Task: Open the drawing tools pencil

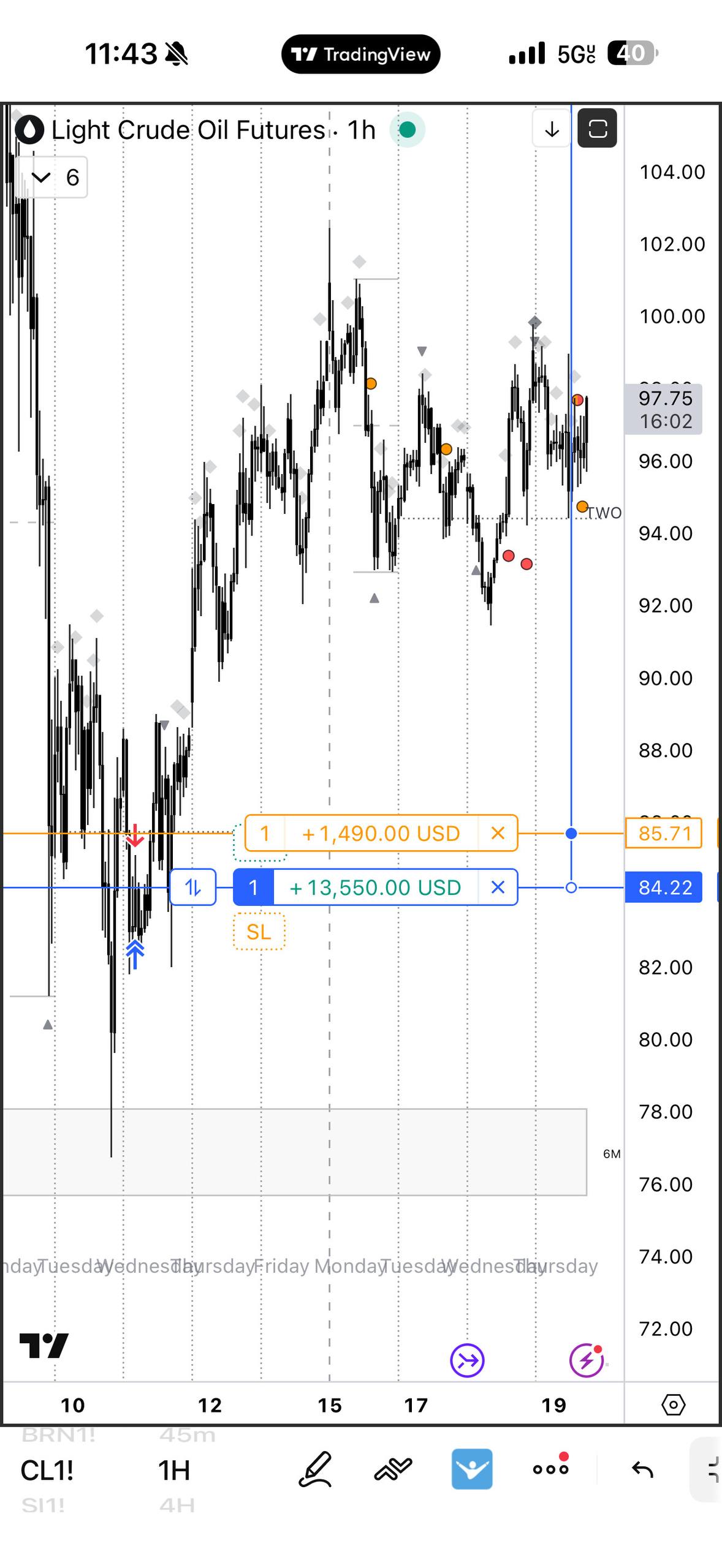Action: pyautogui.click(x=316, y=1469)
